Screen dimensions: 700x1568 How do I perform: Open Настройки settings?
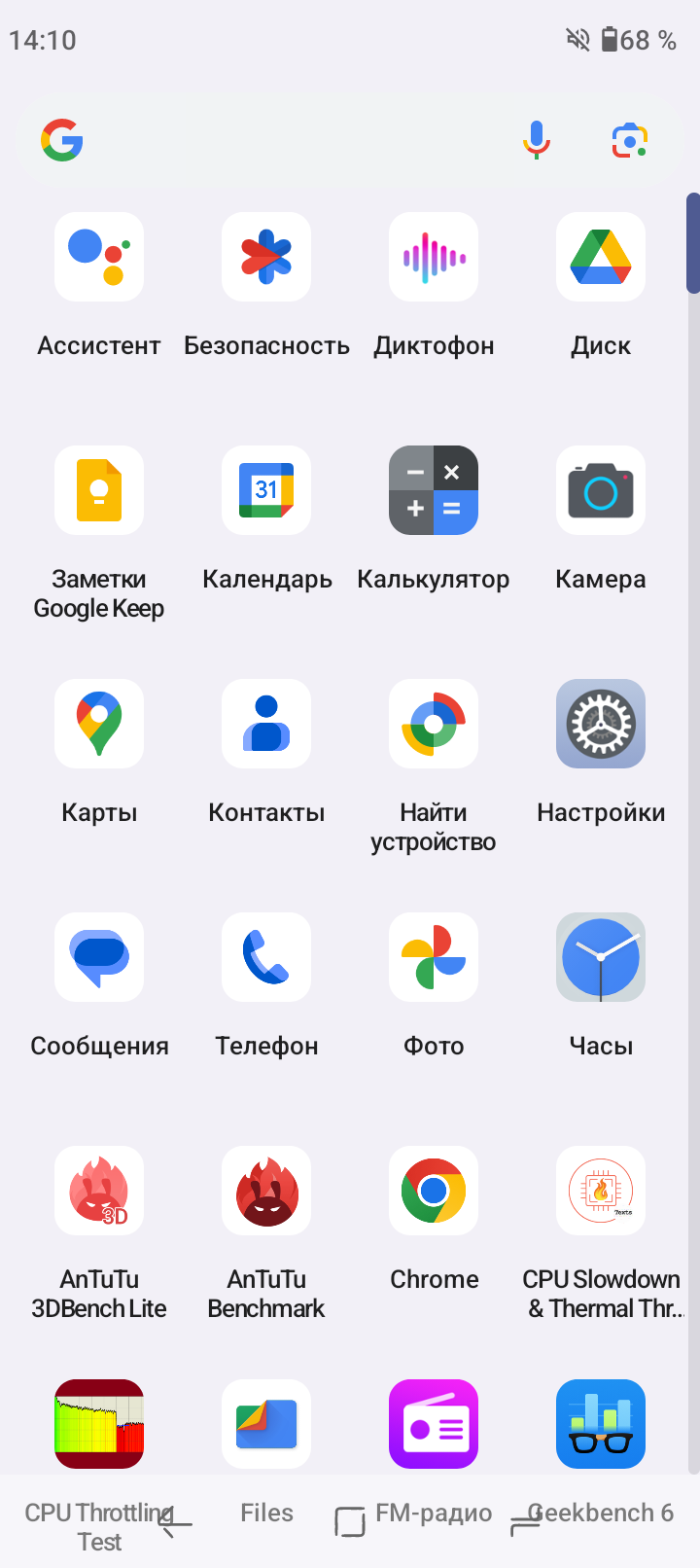click(x=601, y=724)
